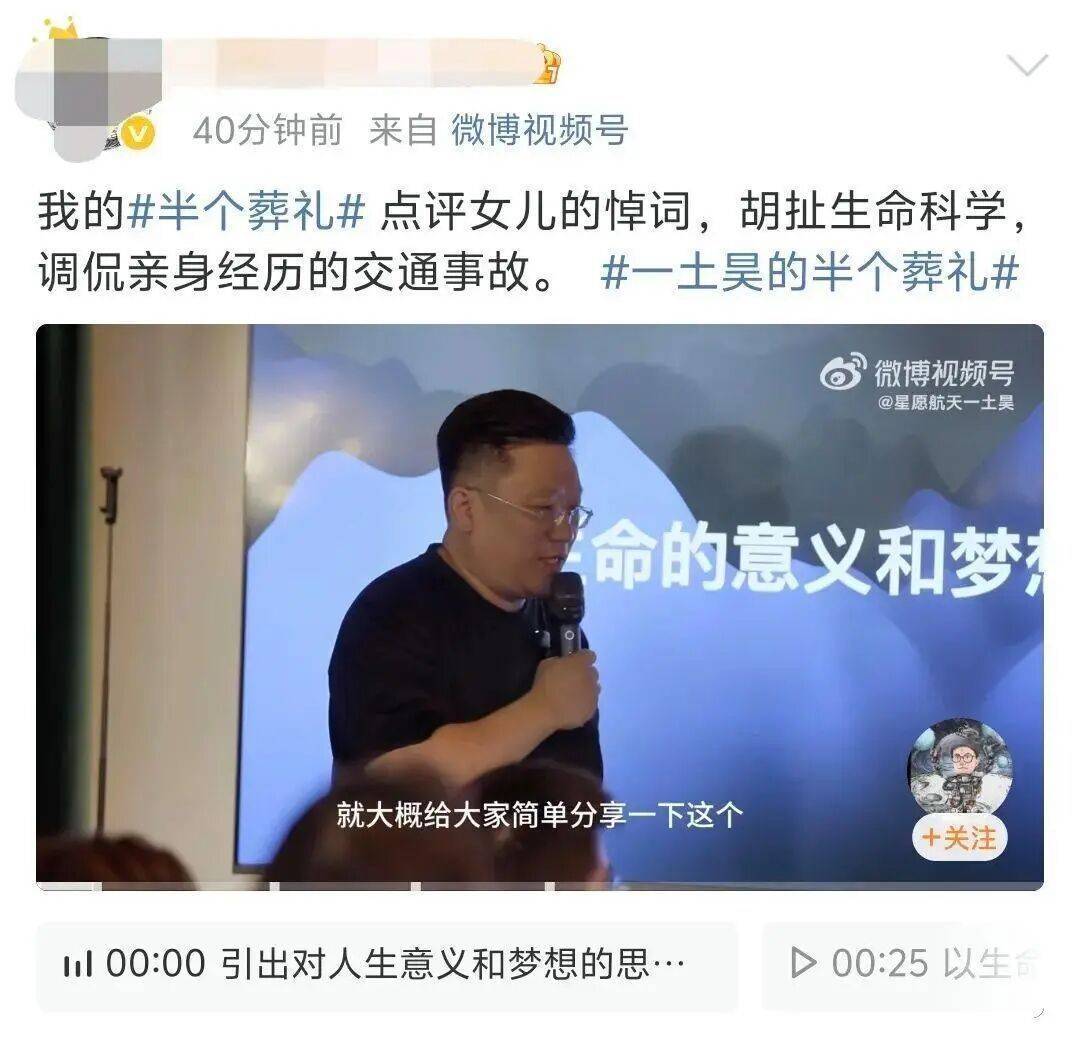Follow the uploader with +关注

click(959, 838)
